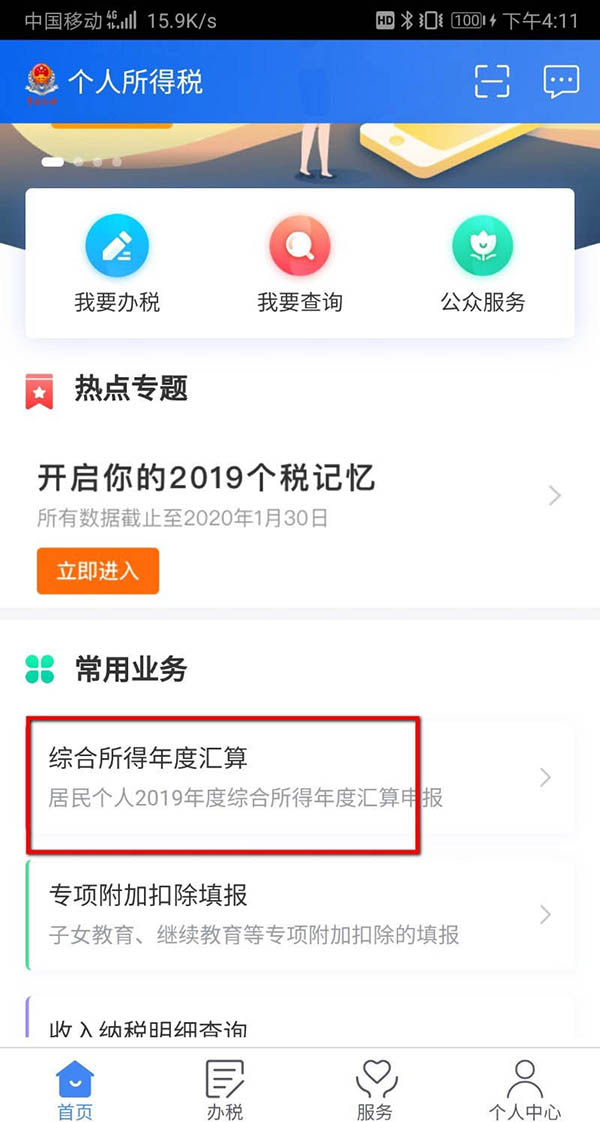Switch to the 服务 tab
The height and width of the screenshot is (1122, 600).
tap(375, 1090)
